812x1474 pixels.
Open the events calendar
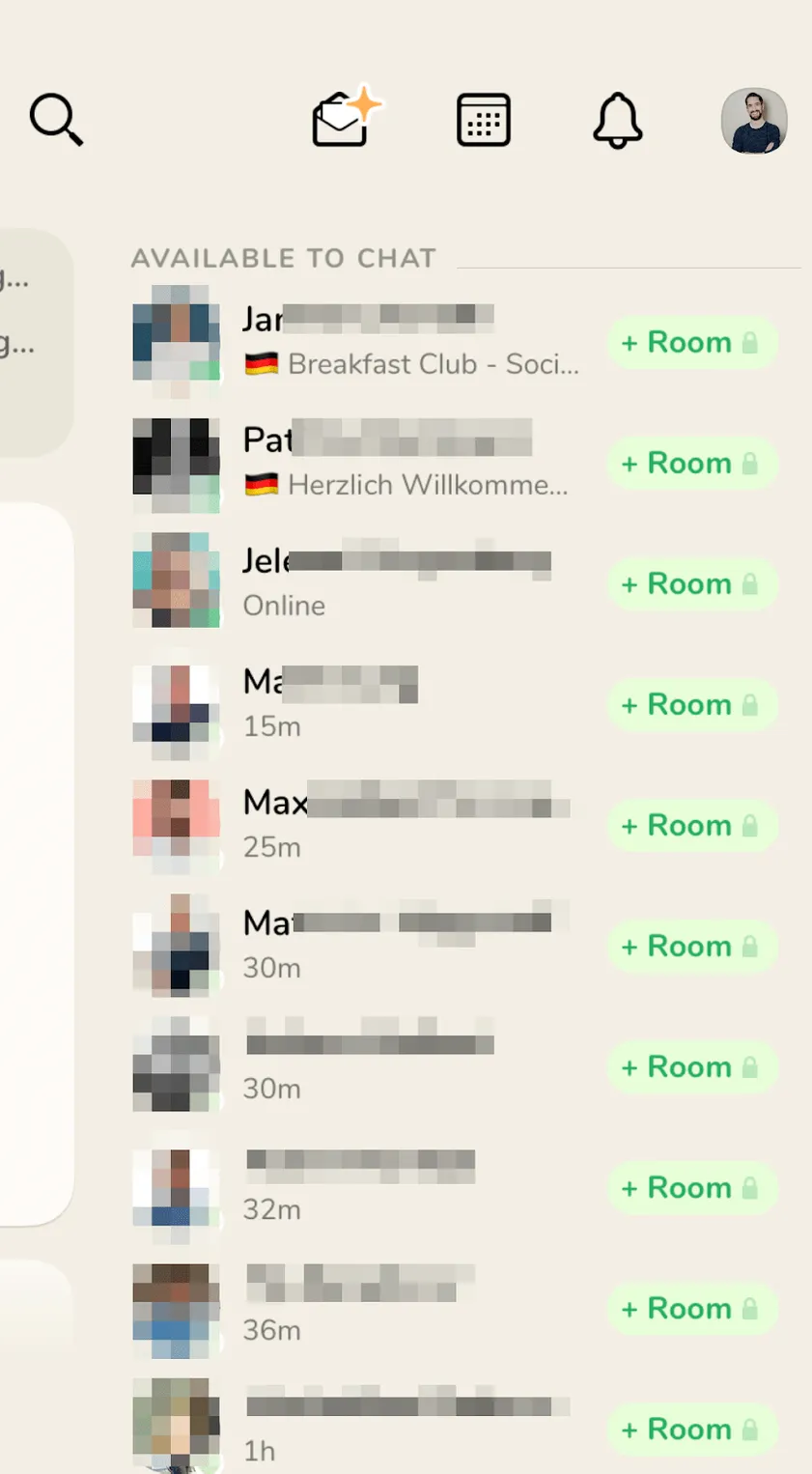point(483,121)
